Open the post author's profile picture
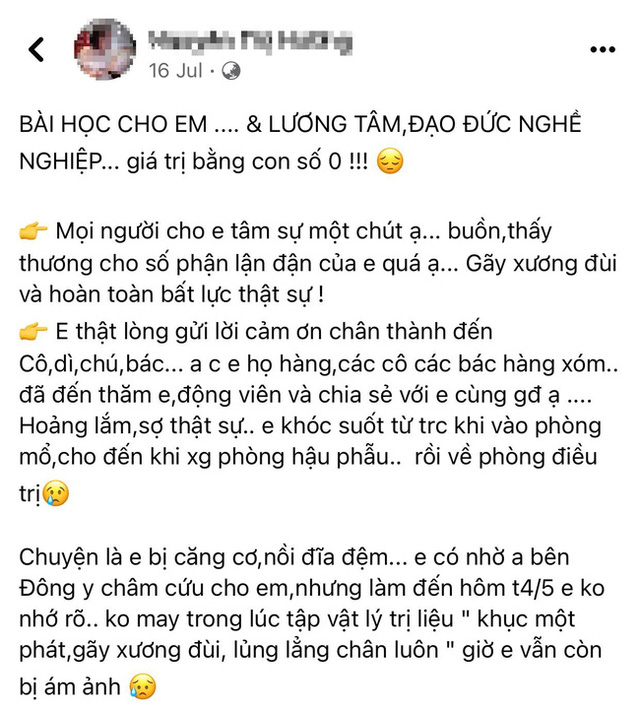This screenshot has height=707, width=640. [x=103, y=48]
